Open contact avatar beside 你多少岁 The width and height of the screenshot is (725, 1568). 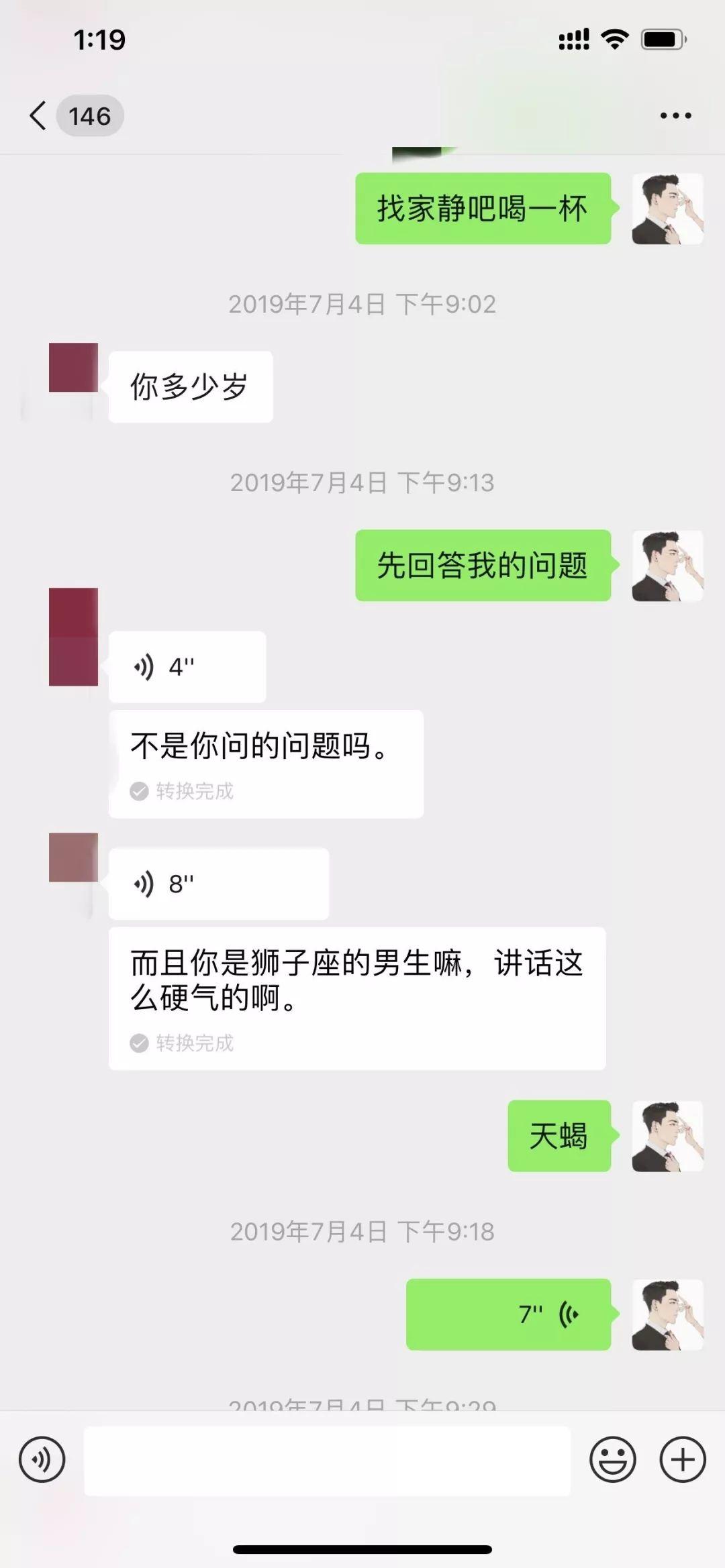pyautogui.click(x=73, y=368)
